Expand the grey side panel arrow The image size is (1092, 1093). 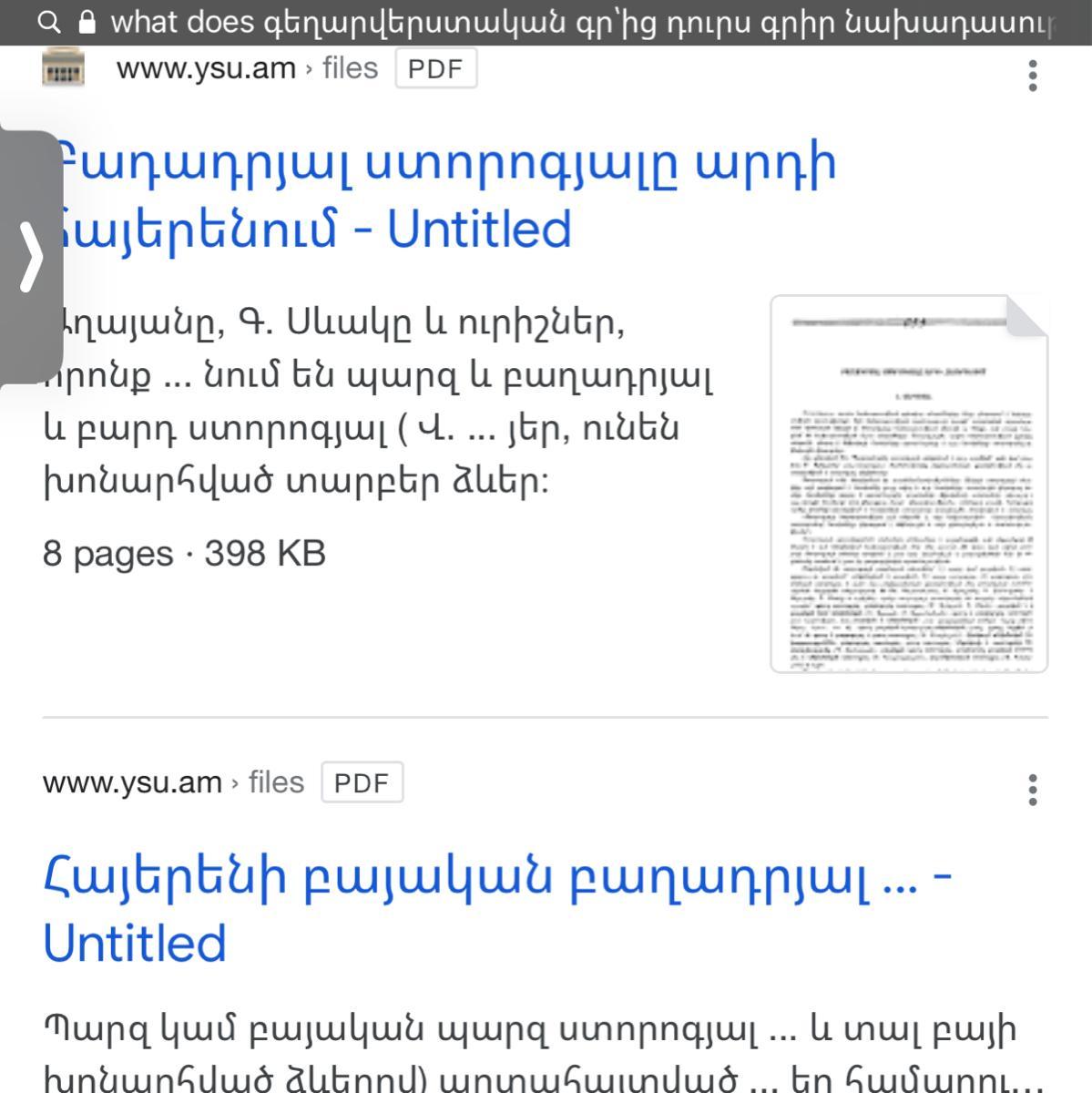click(31, 258)
